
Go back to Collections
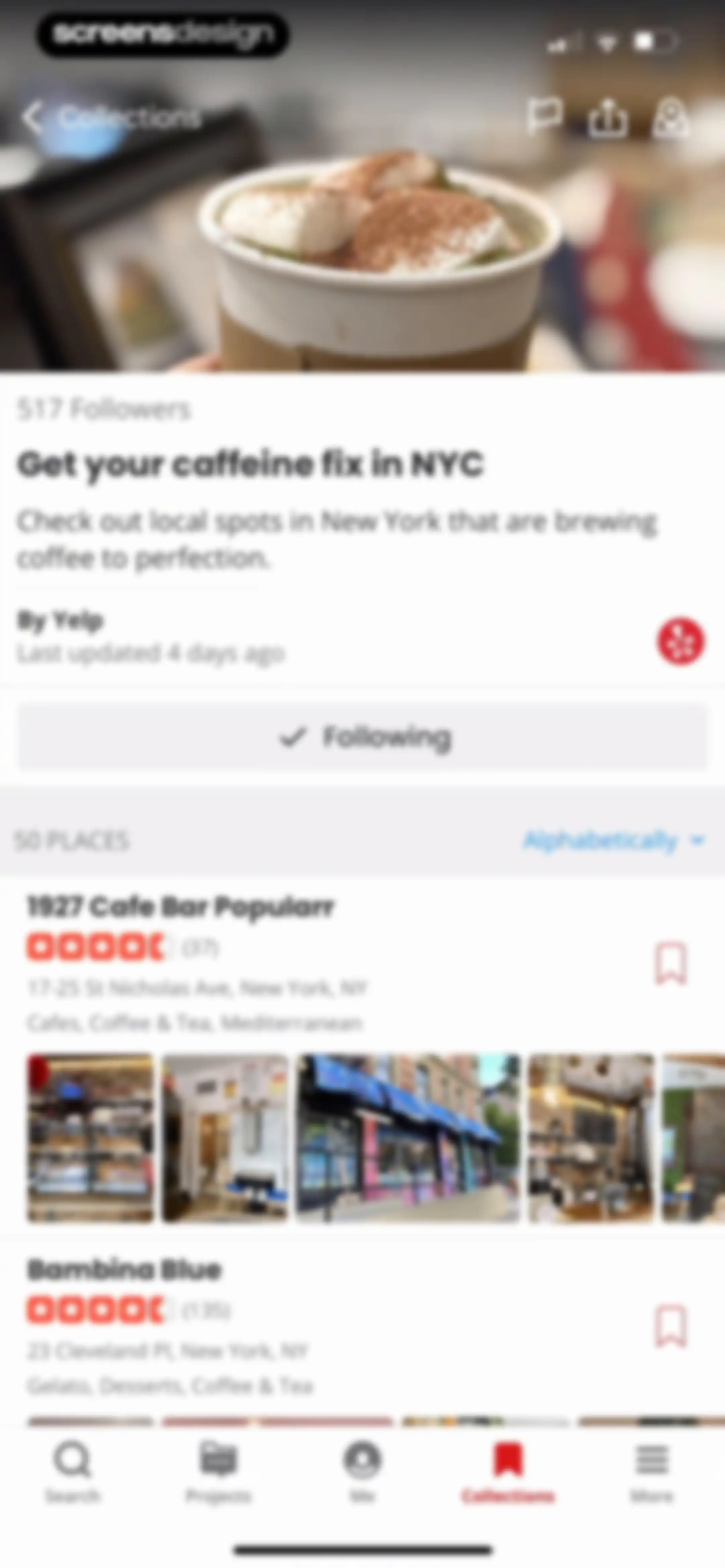tap(111, 117)
